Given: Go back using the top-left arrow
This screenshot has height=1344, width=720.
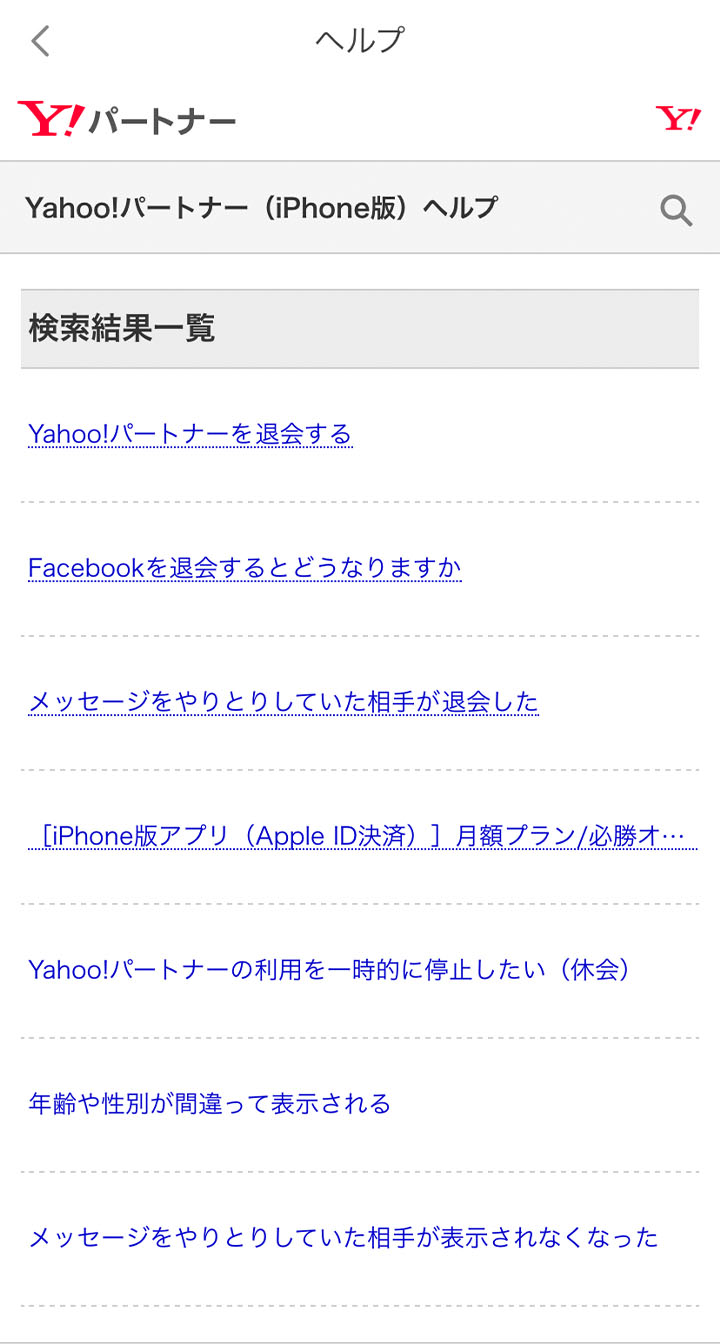Looking at the screenshot, I should click(40, 41).
